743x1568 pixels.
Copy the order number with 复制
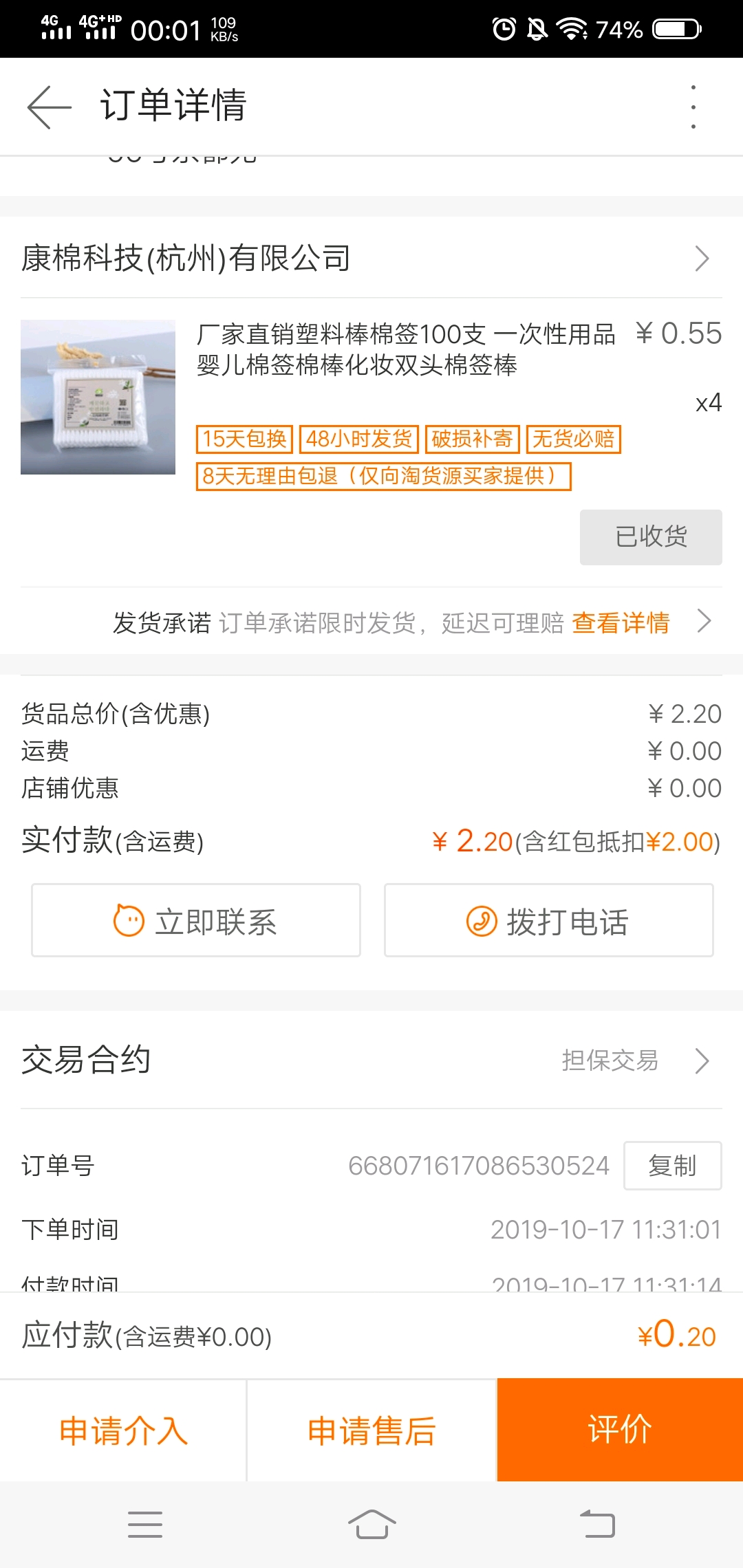(x=672, y=1166)
